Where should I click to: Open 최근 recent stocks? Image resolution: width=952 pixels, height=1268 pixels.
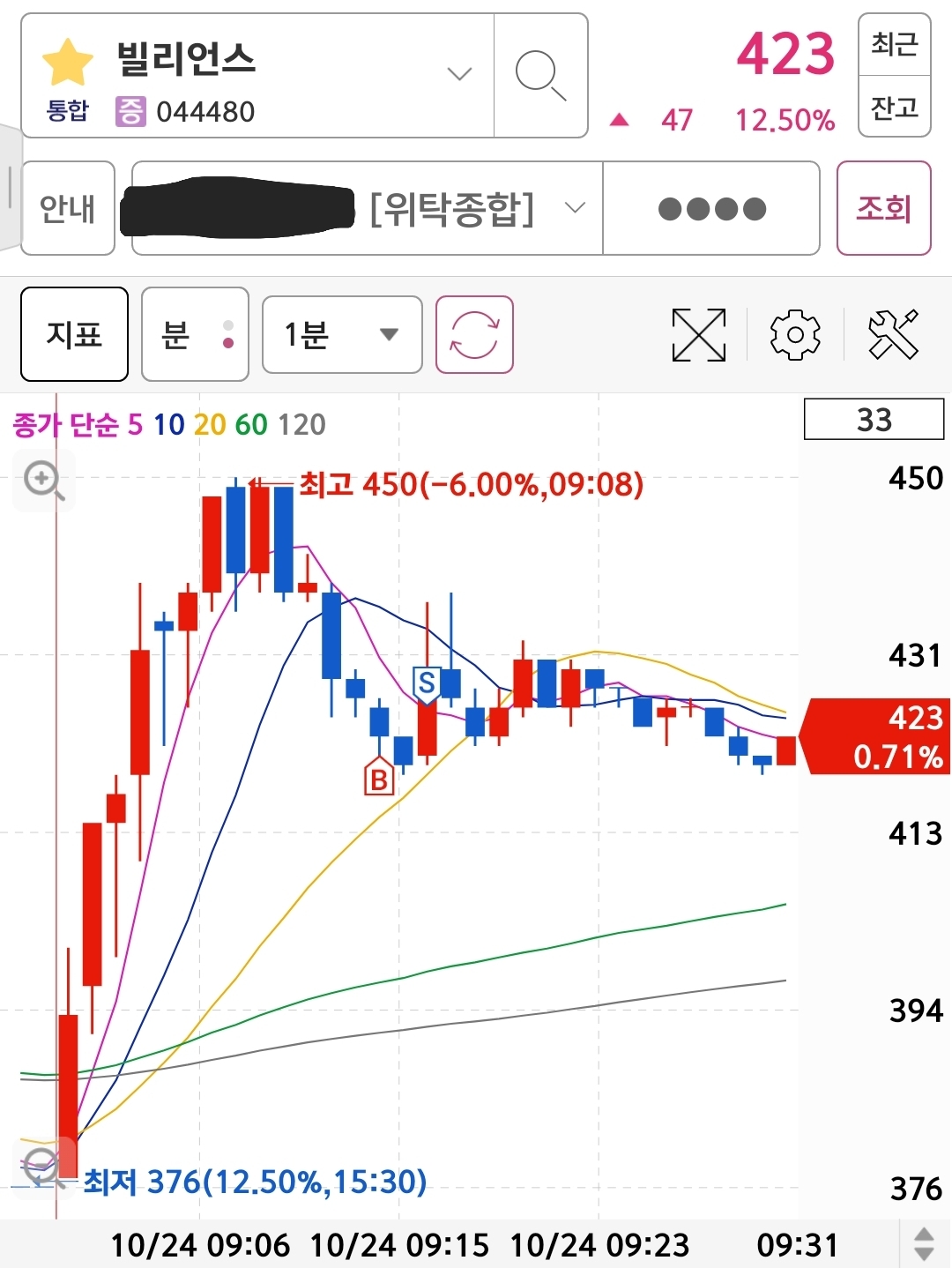pos(894,44)
